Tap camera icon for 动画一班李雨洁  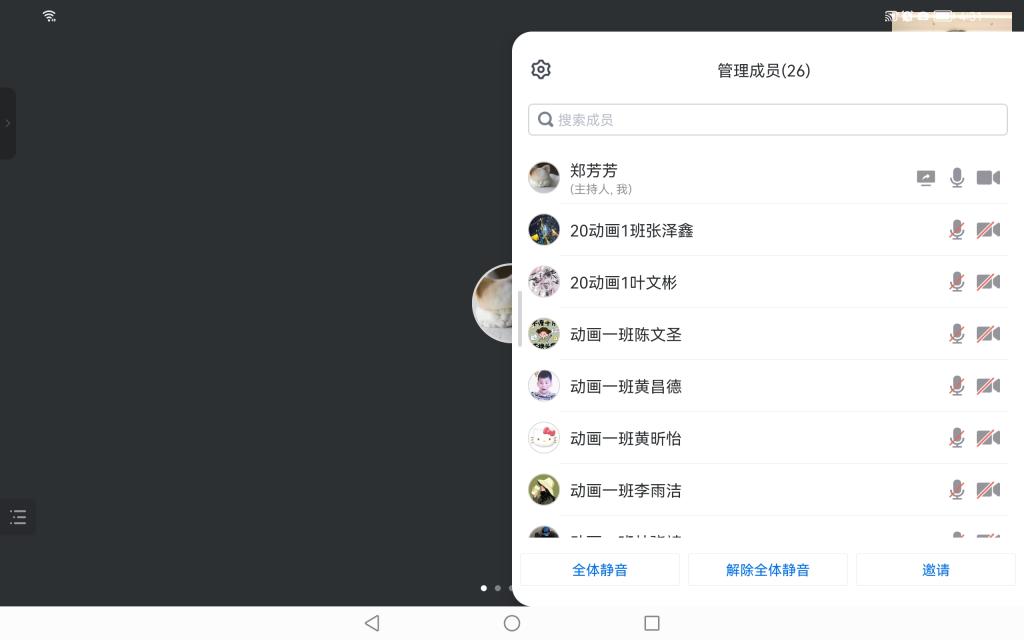pos(988,490)
